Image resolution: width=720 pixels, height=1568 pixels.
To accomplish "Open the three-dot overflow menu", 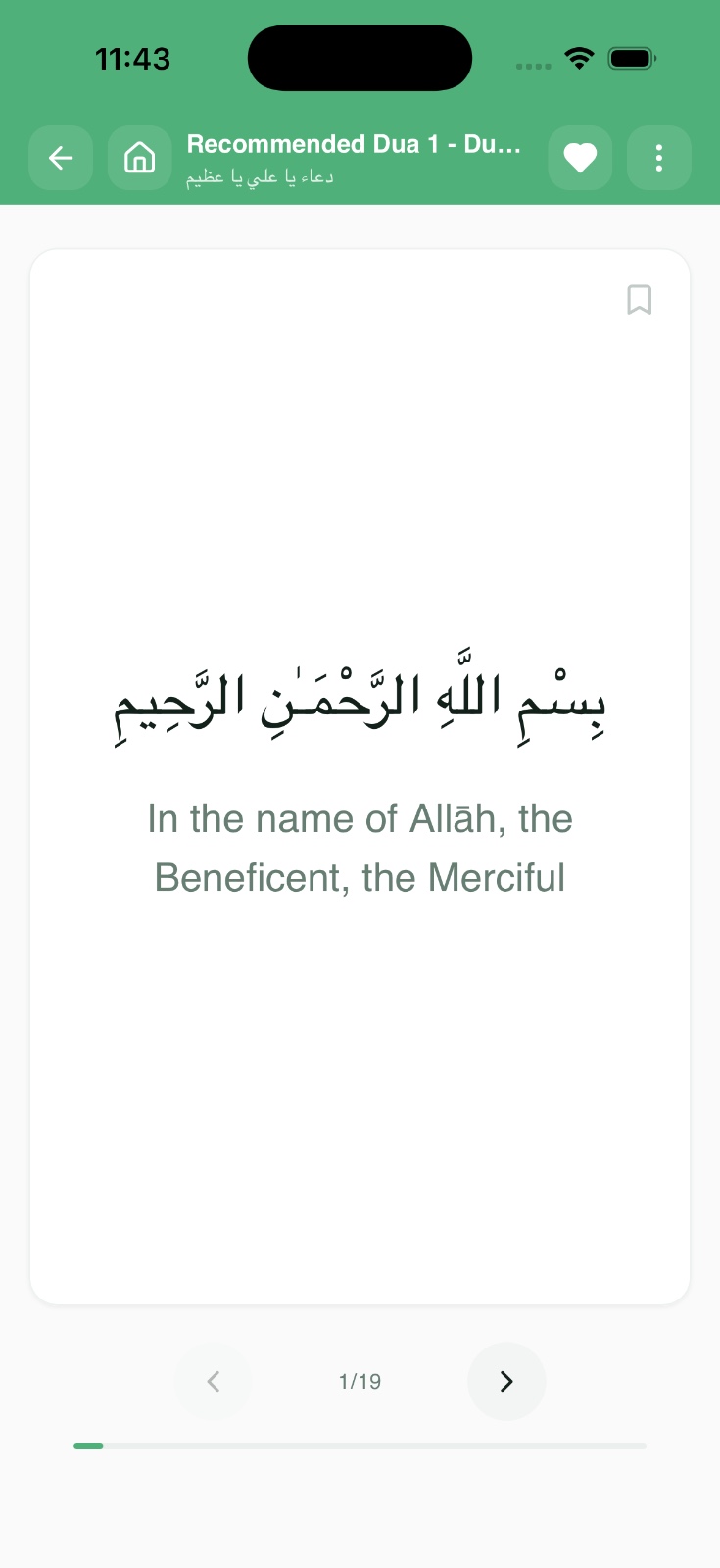I will point(658,158).
